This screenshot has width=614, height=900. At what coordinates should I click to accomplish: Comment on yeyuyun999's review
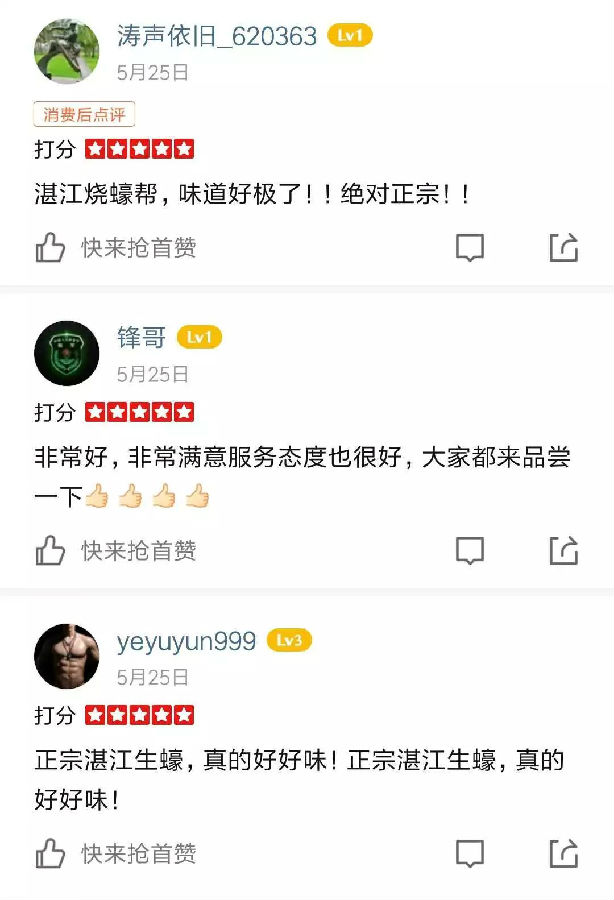[470, 853]
